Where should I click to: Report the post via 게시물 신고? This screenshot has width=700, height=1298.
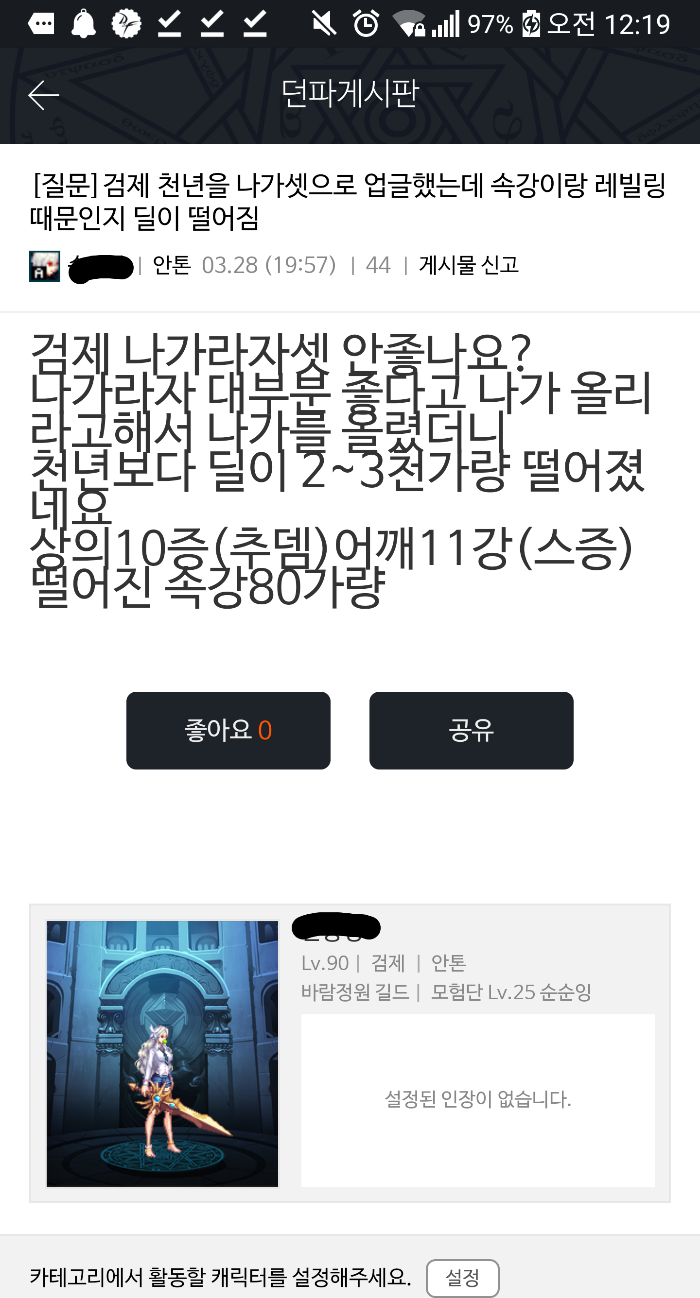pyautogui.click(x=469, y=265)
